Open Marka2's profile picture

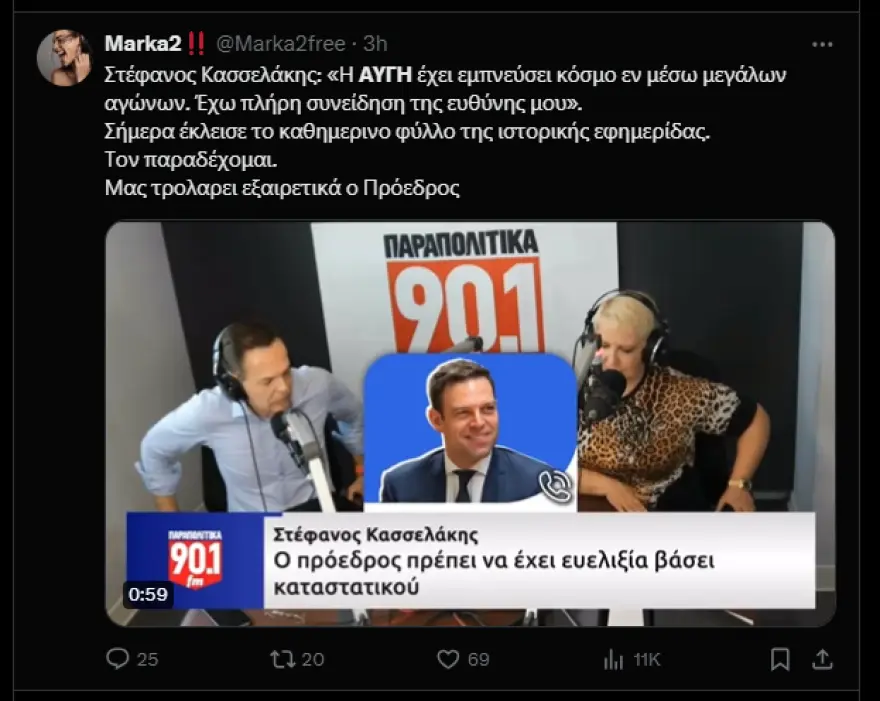pos(64,58)
